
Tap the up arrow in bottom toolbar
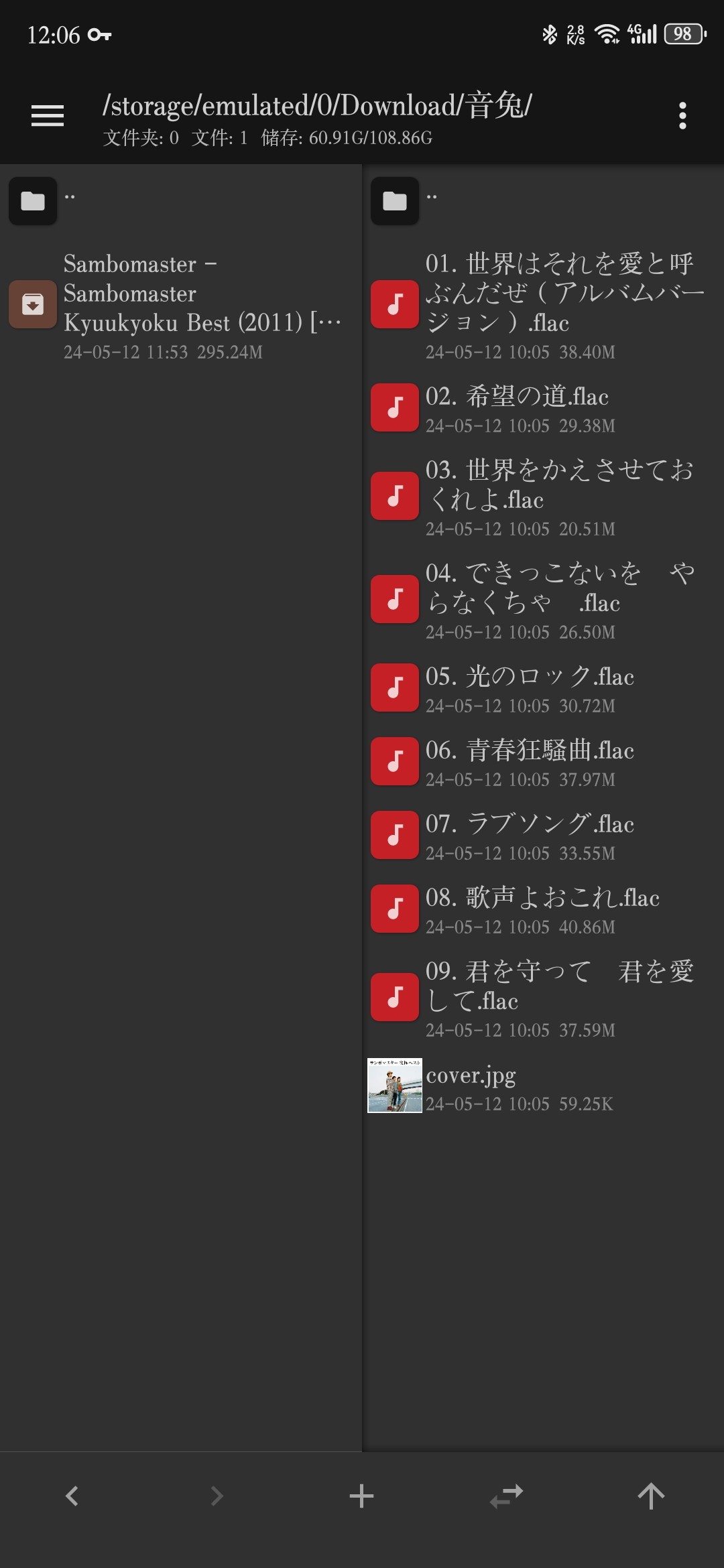tap(651, 1496)
